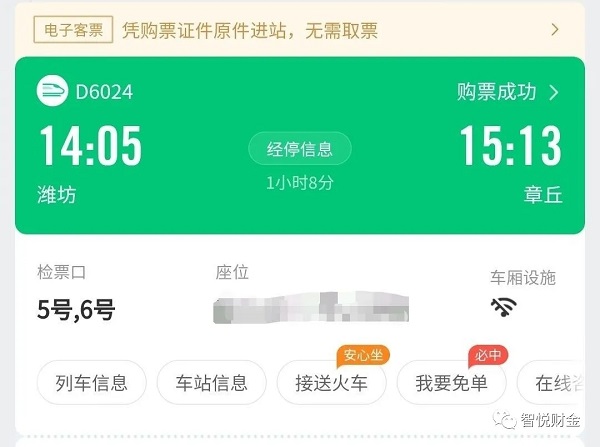Select the 接送火车 pickup service chip
Screen dimensions: 600x447
[331, 382]
